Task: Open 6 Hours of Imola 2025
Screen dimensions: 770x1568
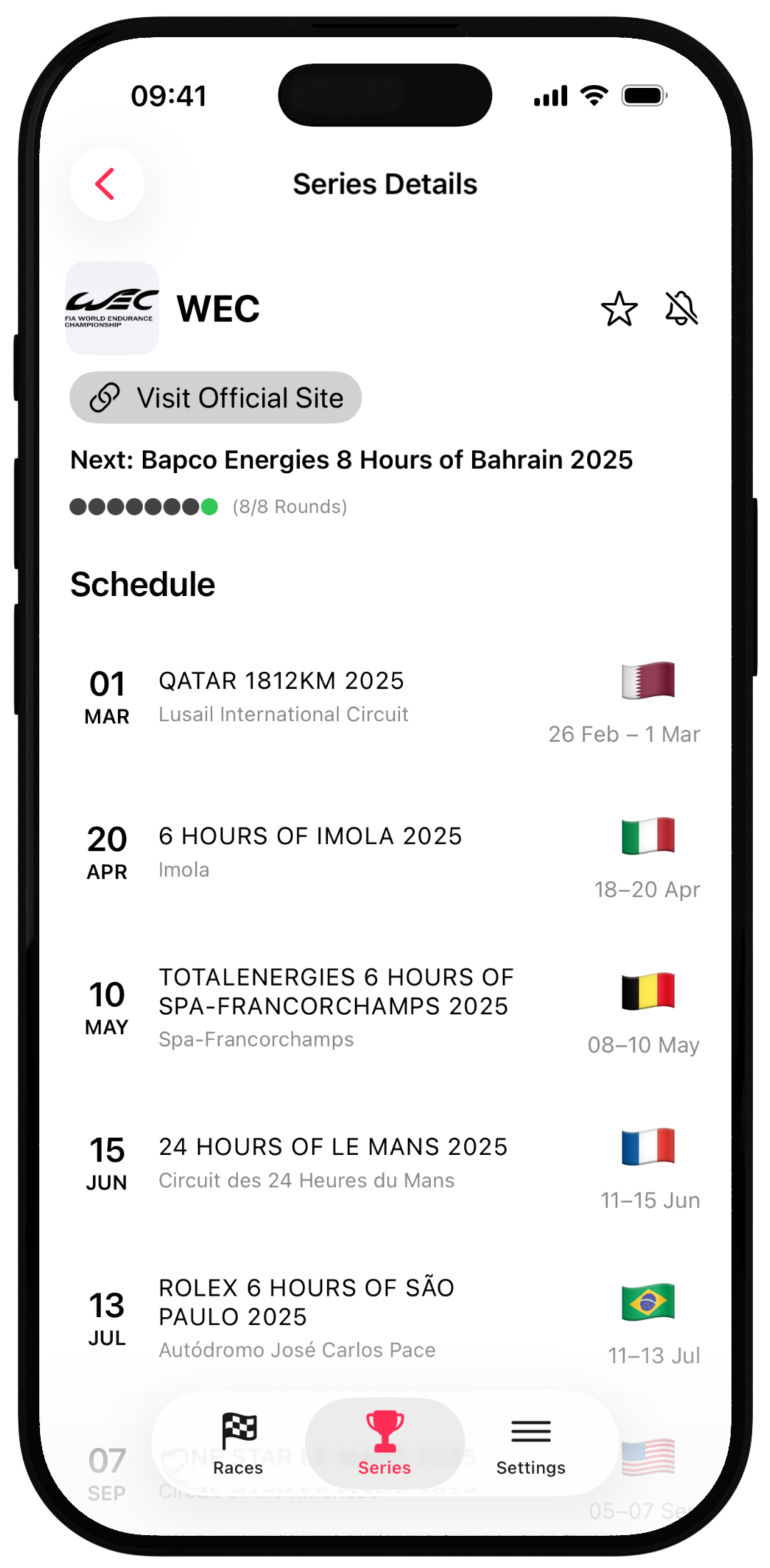Action: click(x=310, y=837)
